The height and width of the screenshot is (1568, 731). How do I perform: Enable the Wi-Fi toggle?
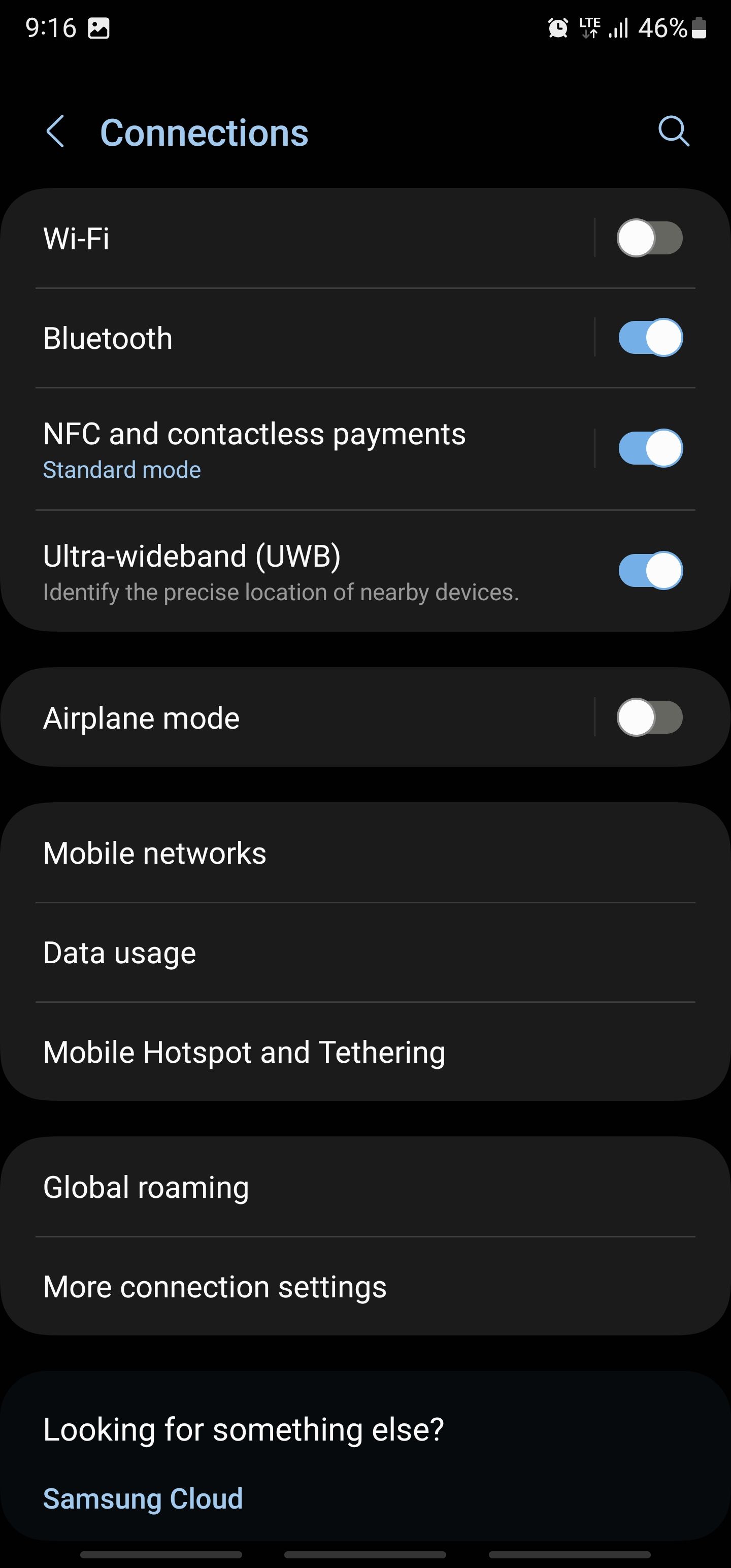[x=649, y=238]
